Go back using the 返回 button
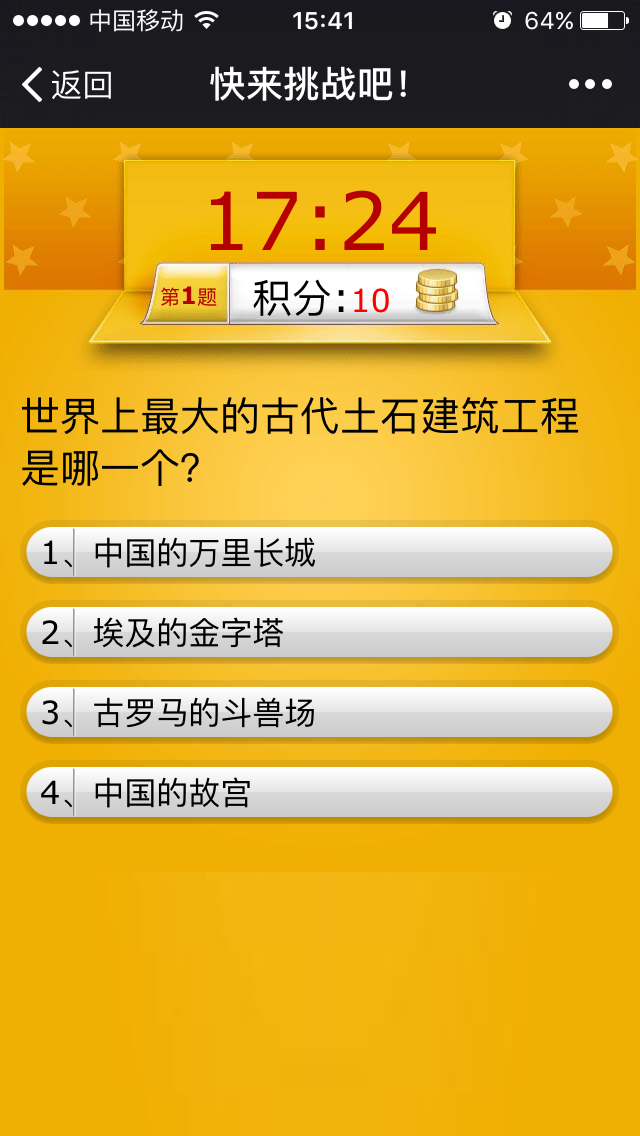Viewport: 640px width, 1136px height. point(66,85)
